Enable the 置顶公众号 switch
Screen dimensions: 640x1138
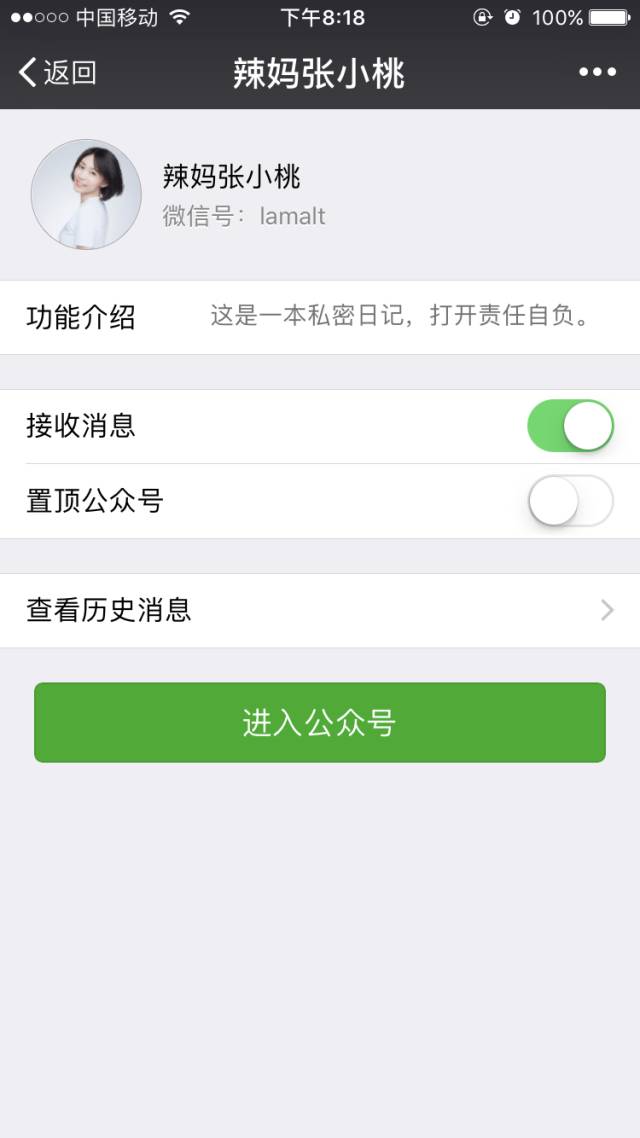tap(570, 501)
